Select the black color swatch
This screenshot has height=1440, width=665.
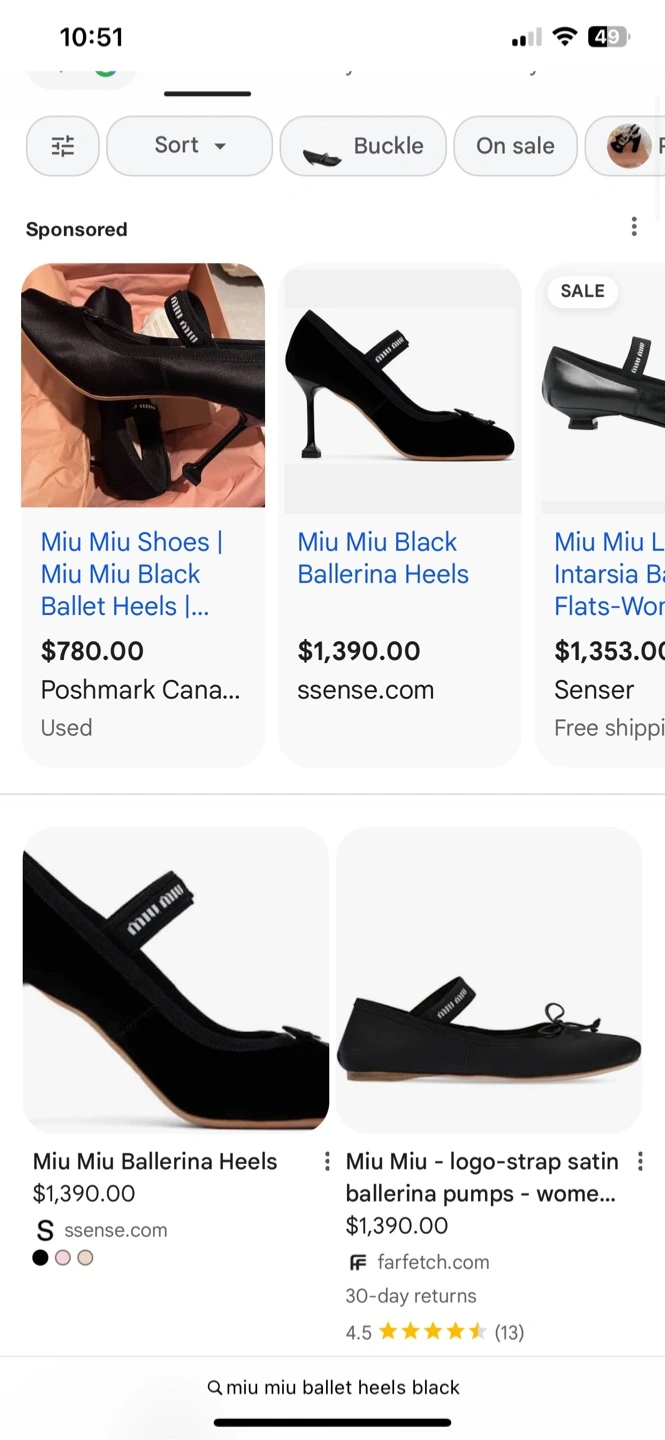[x=40, y=1258]
